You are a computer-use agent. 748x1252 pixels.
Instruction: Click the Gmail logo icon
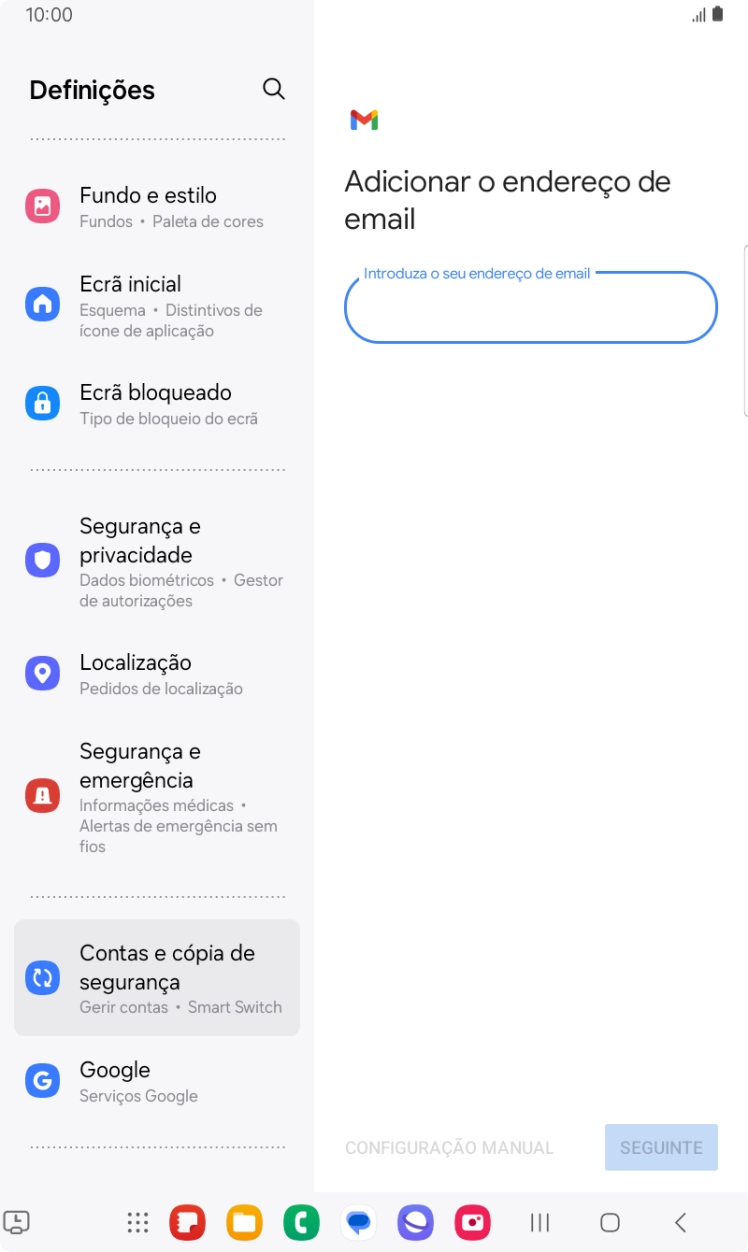(365, 118)
